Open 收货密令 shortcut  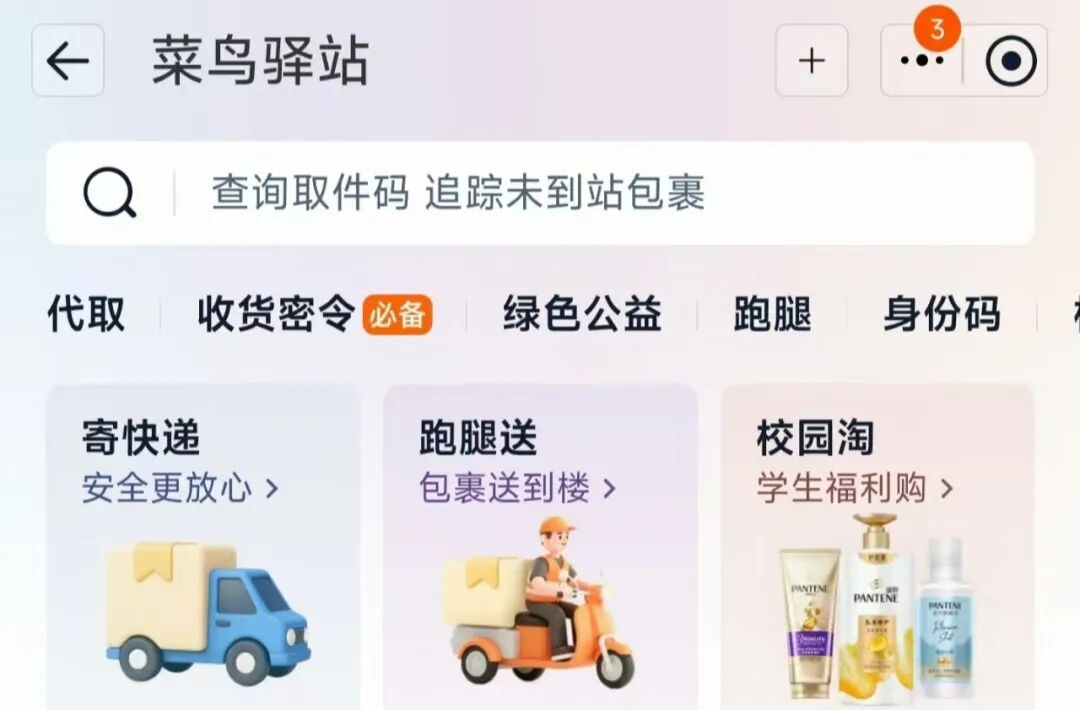click(276, 314)
